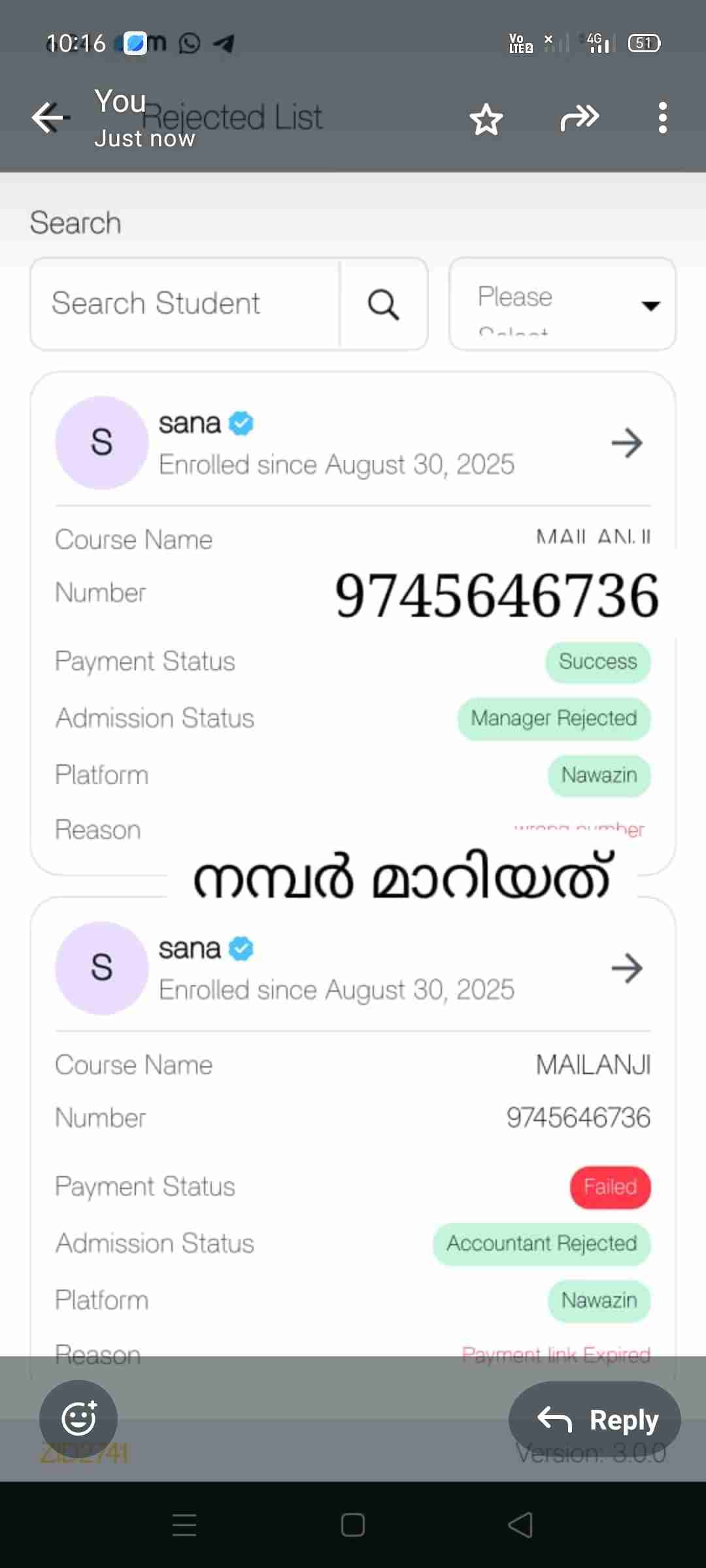Tap the Reply button
706x1568 pixels.
pyautogui.click(x=595, y=1420)
